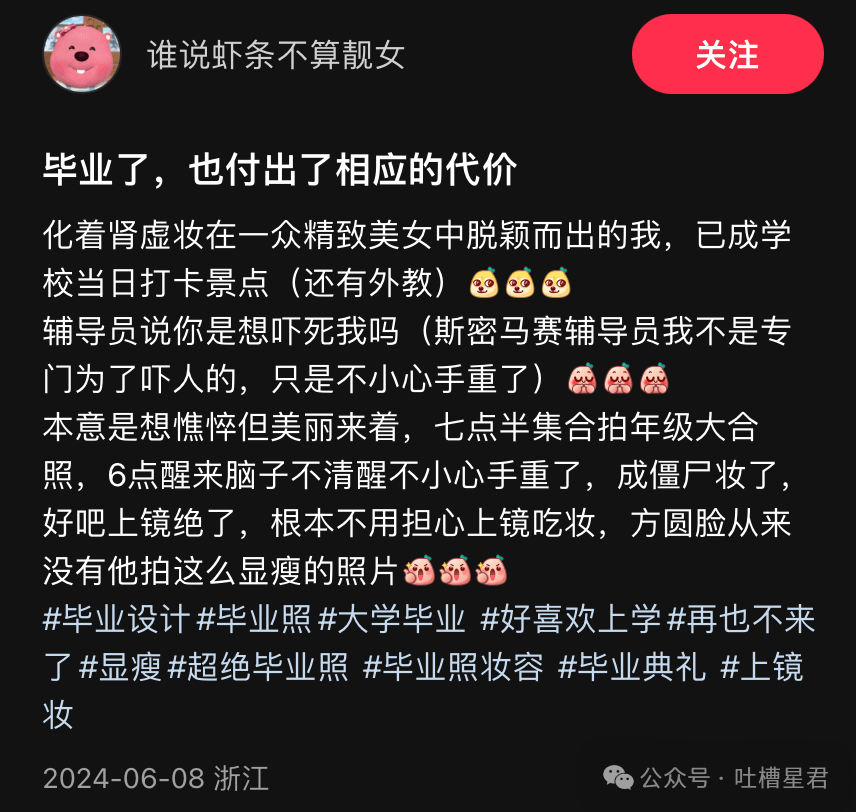The height and width of the screenshot is (812, 856).
Task: View posts tagged #毕业照妆容
Action: [x=452, y=667]
